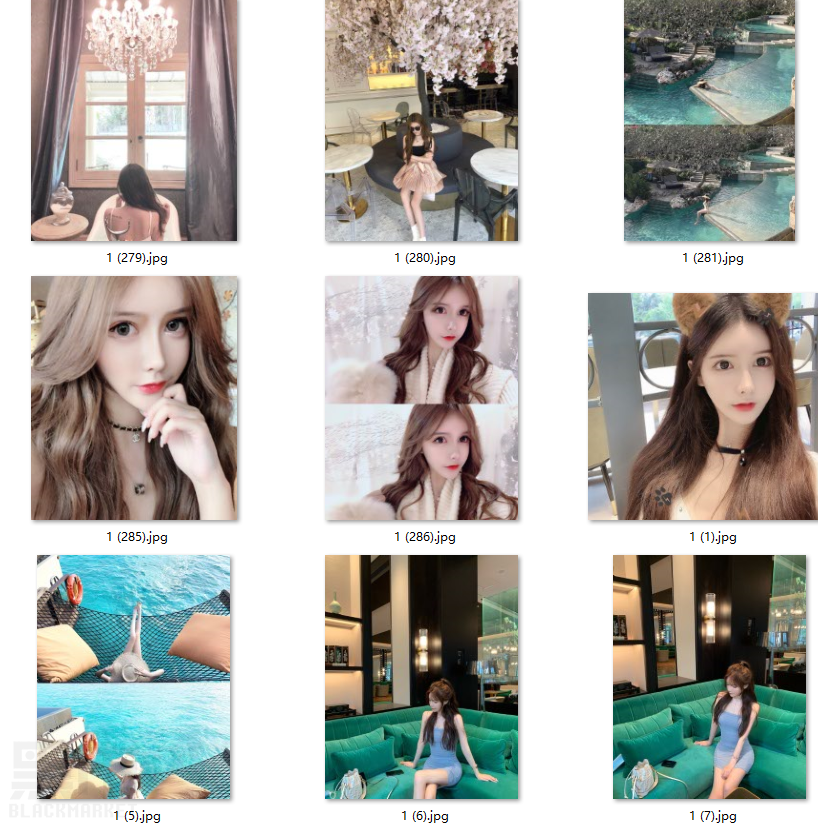Image resolution: width=818 pixels, height=826 pixels.
Task: Open the file 1 (286).jpg
Action: [x=422, y=398]
